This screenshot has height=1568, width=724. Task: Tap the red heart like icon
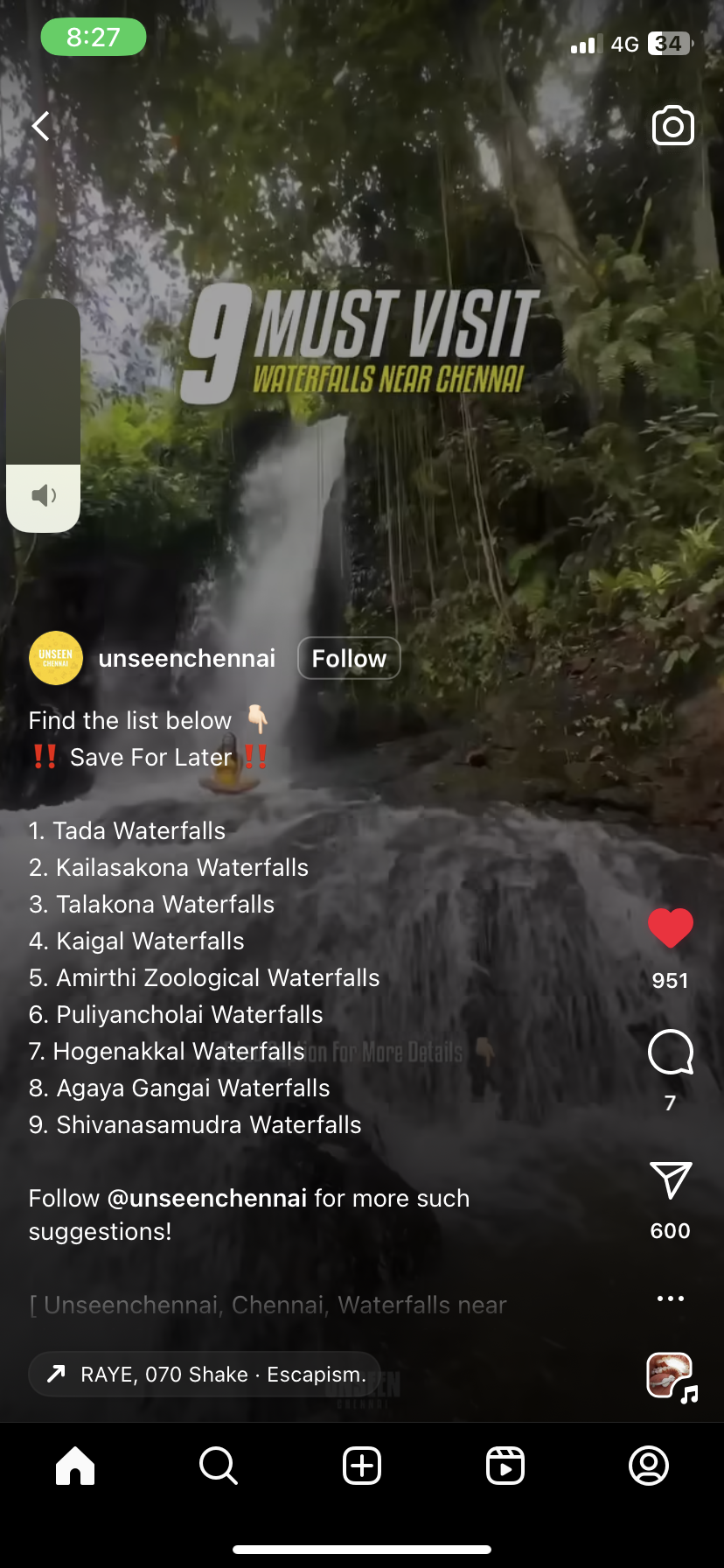(671, 929)
